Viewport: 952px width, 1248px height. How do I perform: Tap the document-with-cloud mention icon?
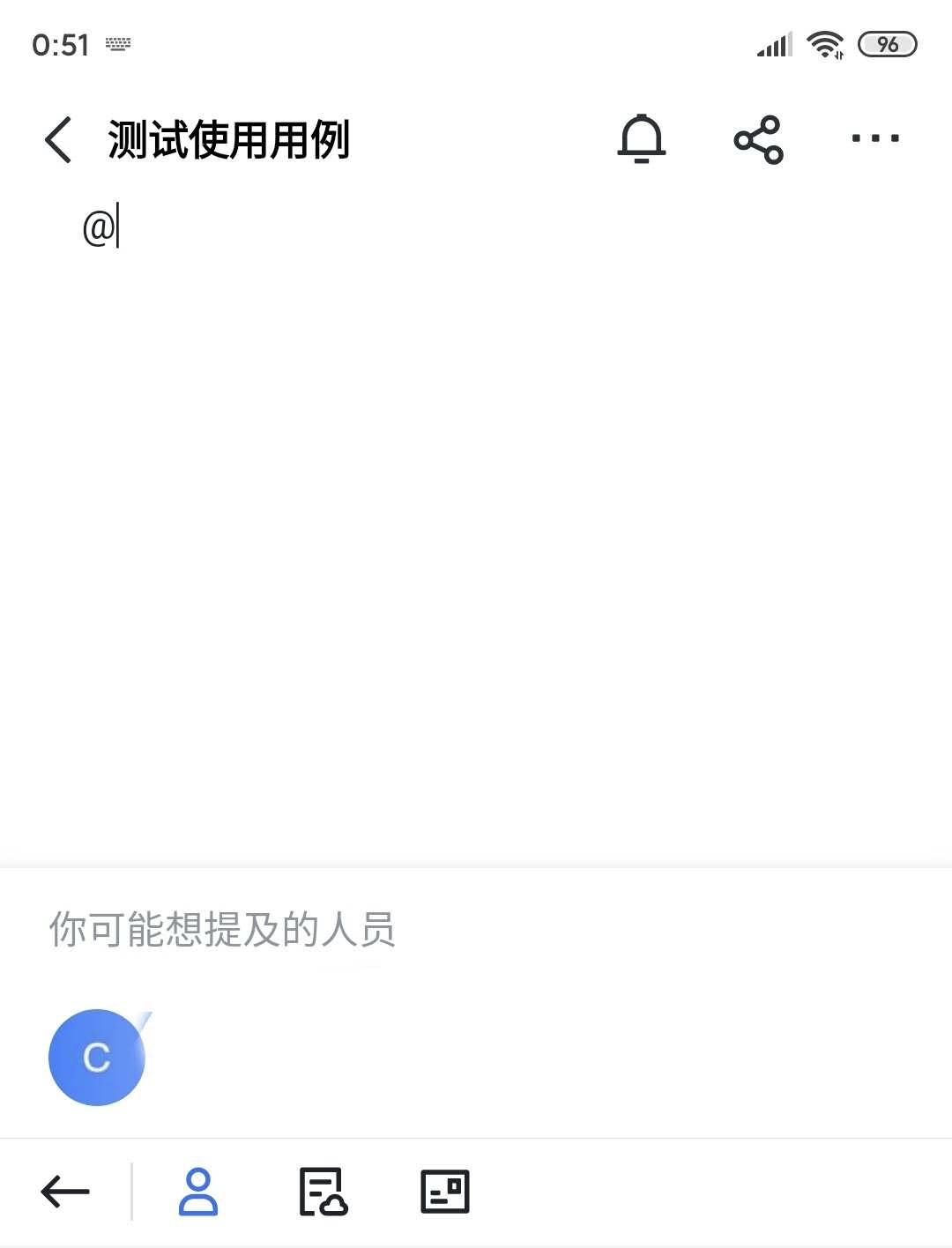coord(324,1192)
